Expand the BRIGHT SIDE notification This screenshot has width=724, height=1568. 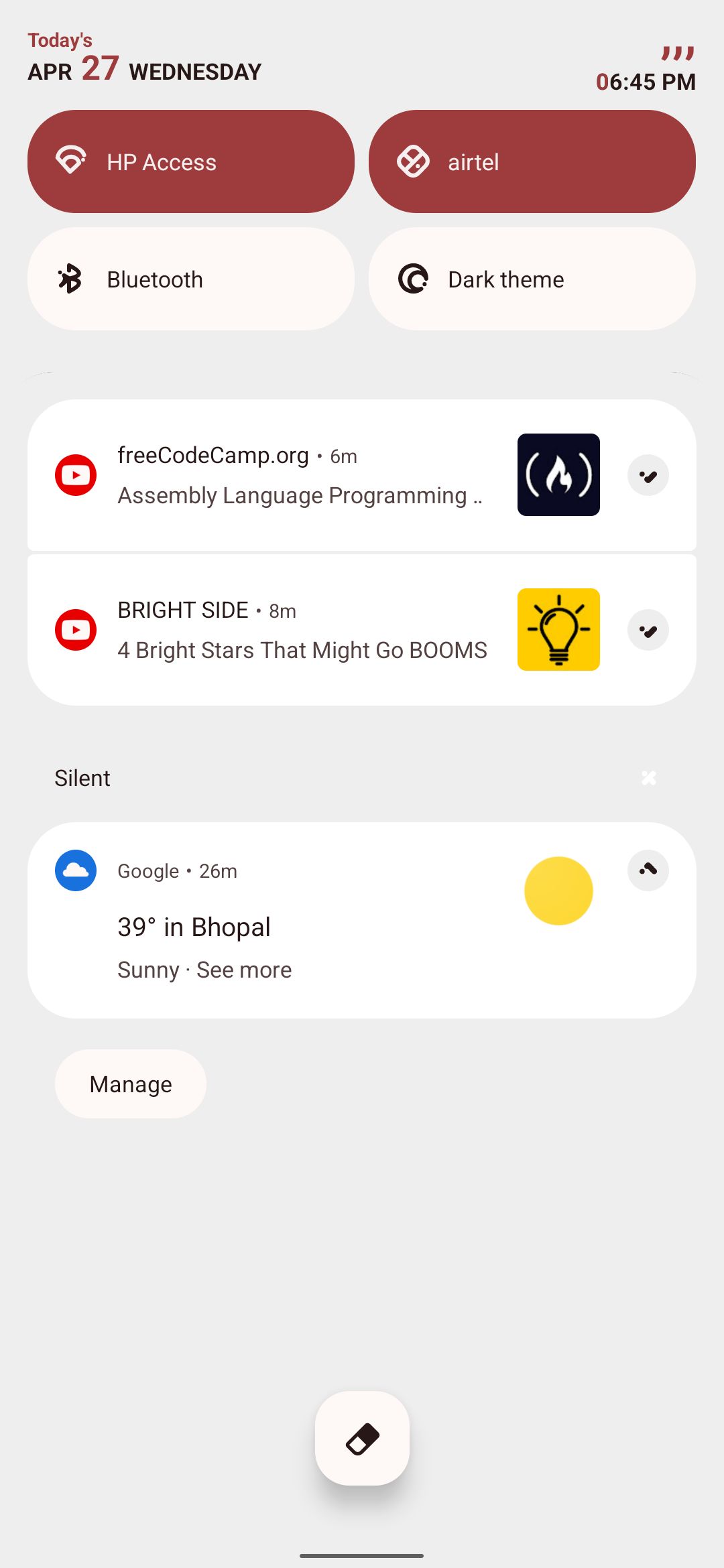click(648, 631)
